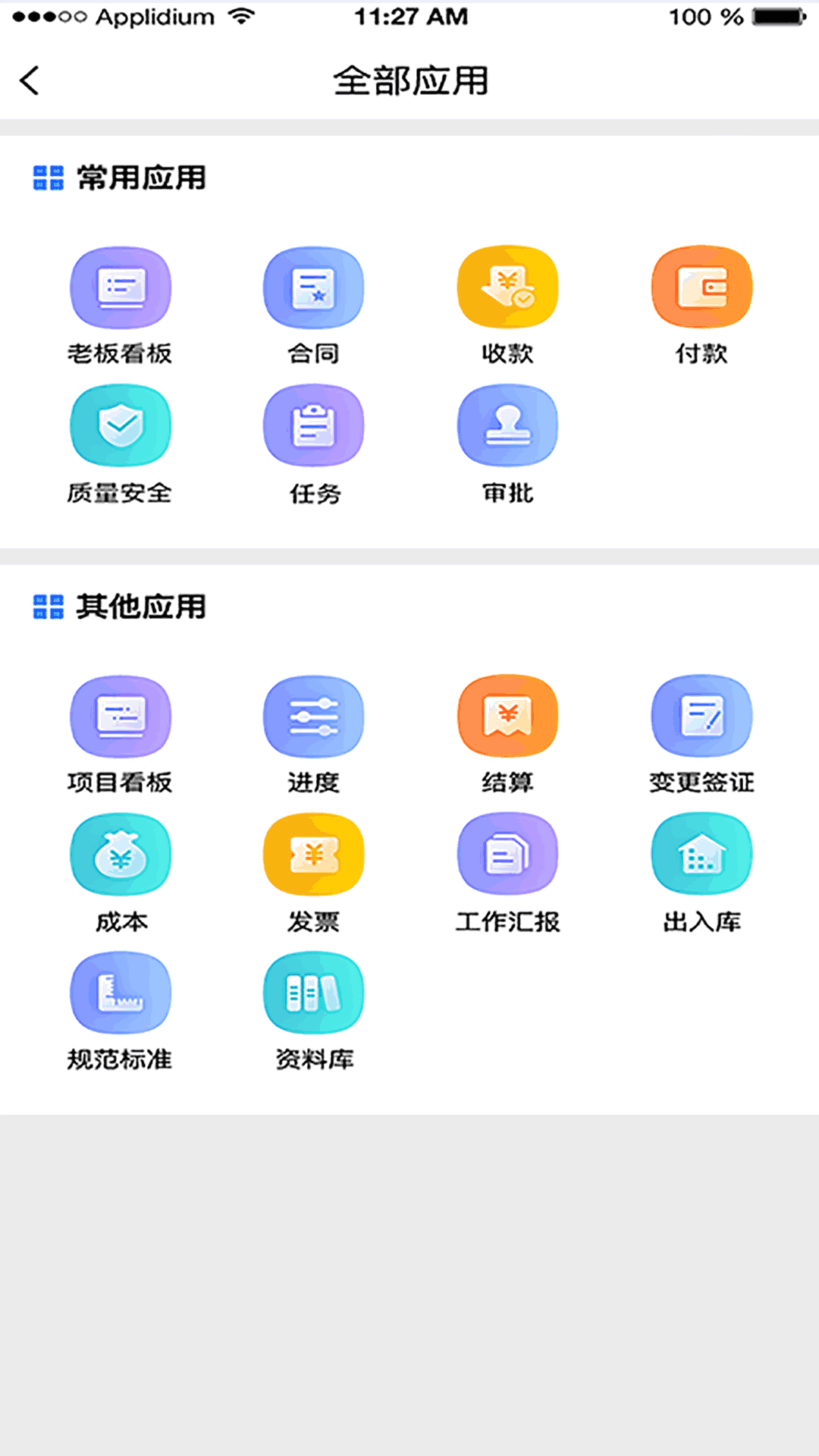The image size is (819, 1456).
Task: Tap the 质量安全 icon
Action: coord(121,426)
